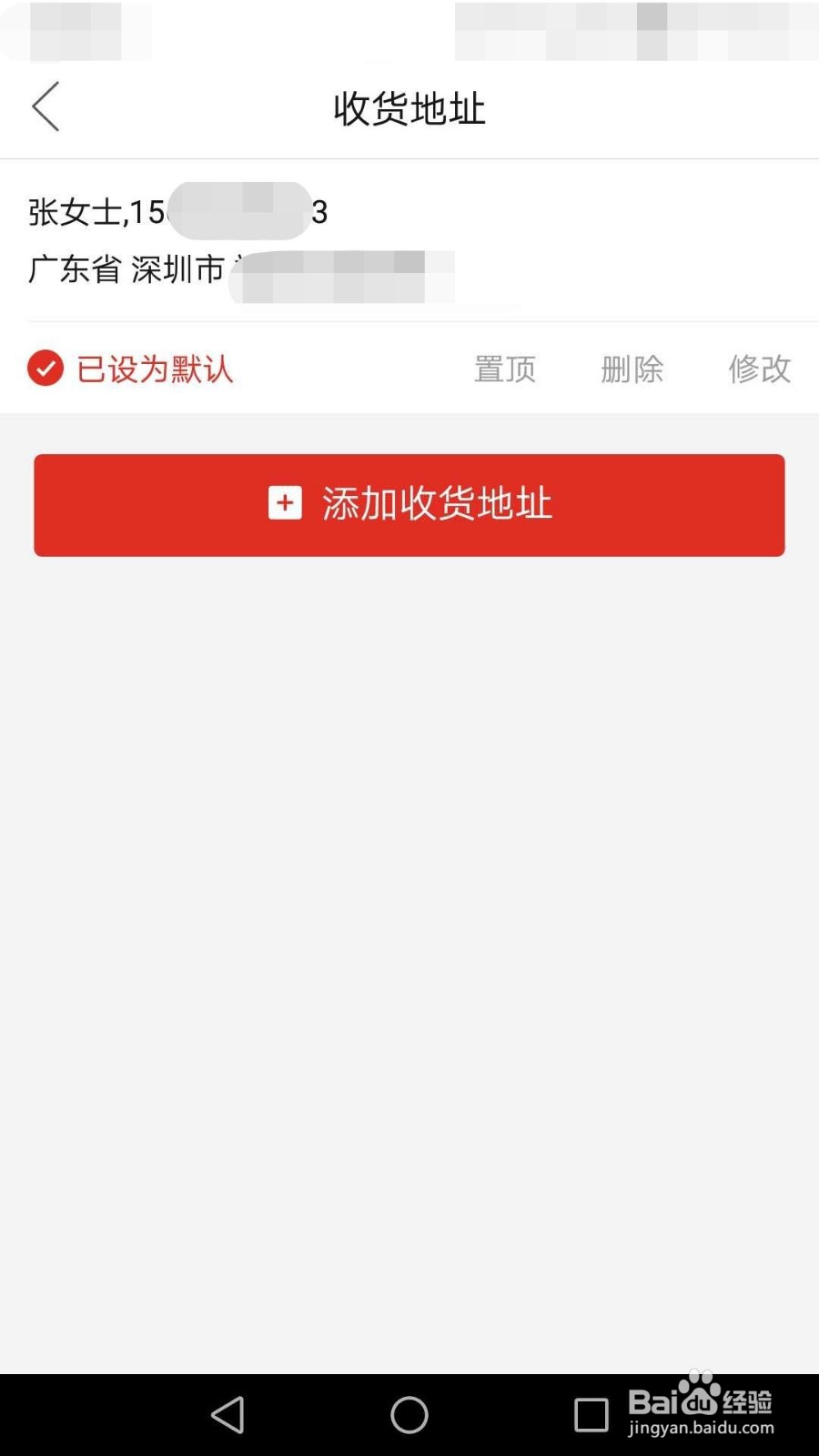The height and width of the screenshot is (1456, 819).
Task: Click 置顶 to pin address to top
Action: click(505, 369)
